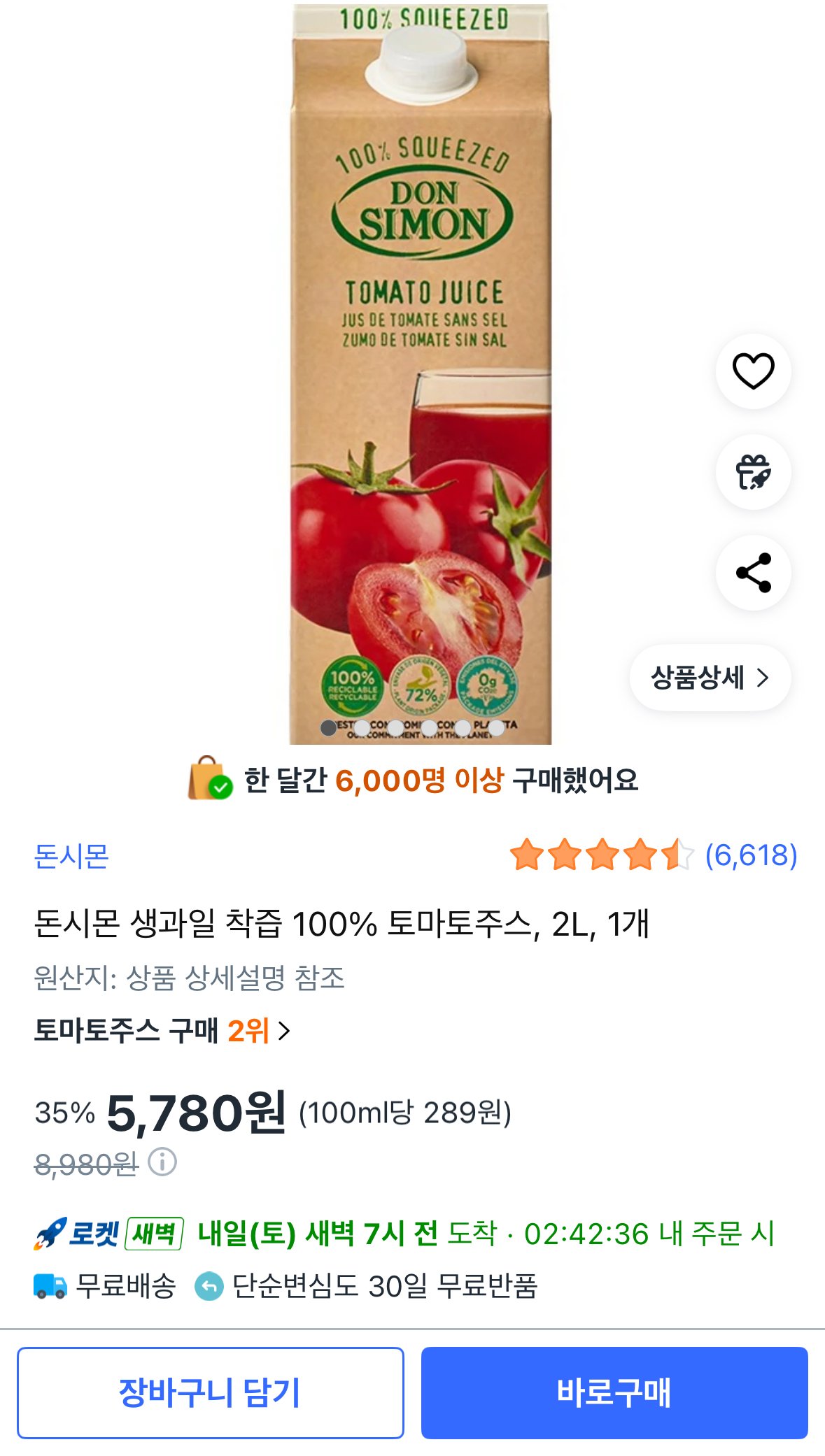The width and height of the screenshot is (825, 1456).
Task: Expand 상품상세 product details panel
Action: click(x=709, y=676)
